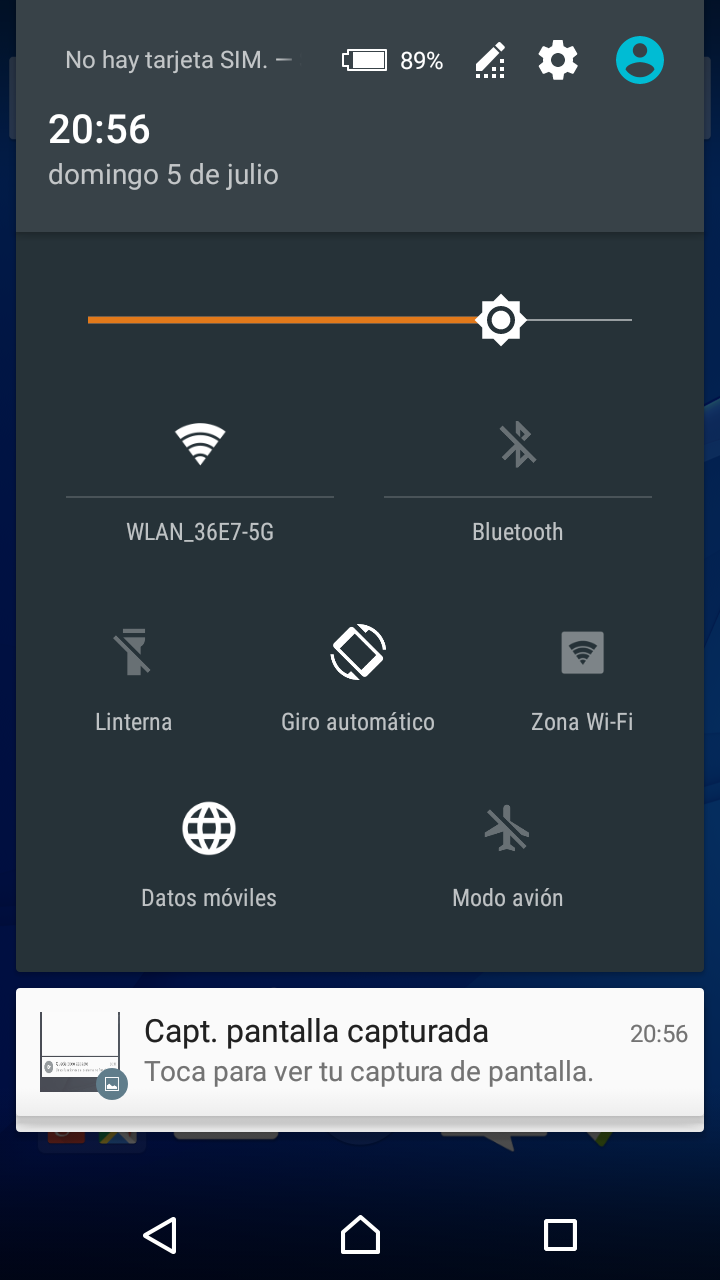Image resolution: width=720 pixels, height=1280 pixels.
Task: Toggle Wi-Fi WLAN_36E7-5G icon
Action: pos(200,444)
